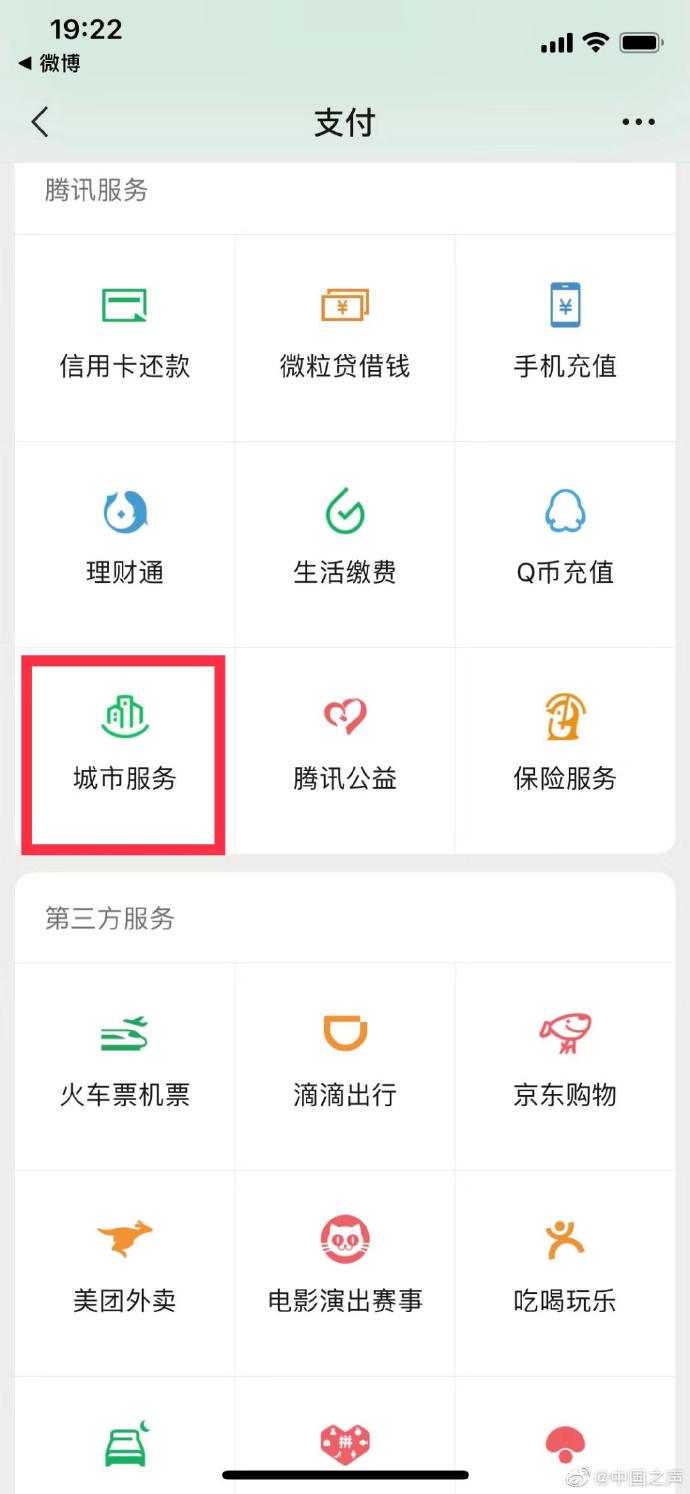Viewport: 690px width, 1494px height.
Task: Choose 吃喝玩乐
Action: tap(565, 1270)
